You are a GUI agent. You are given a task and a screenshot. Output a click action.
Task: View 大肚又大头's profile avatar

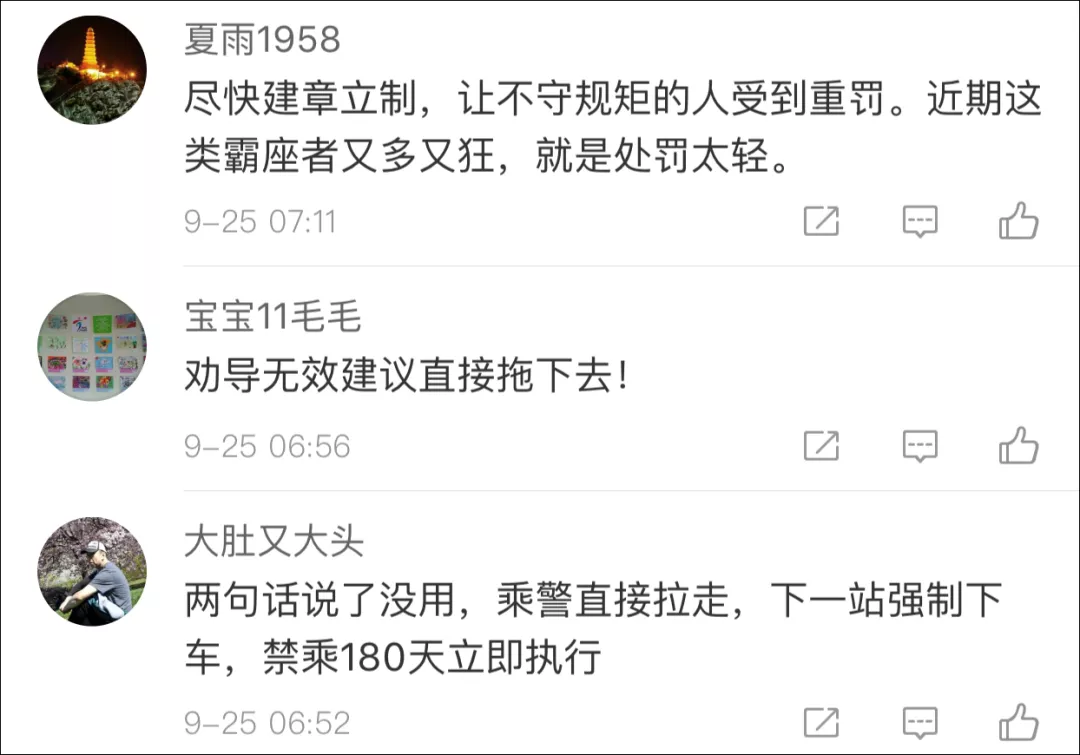click(92, 571)
